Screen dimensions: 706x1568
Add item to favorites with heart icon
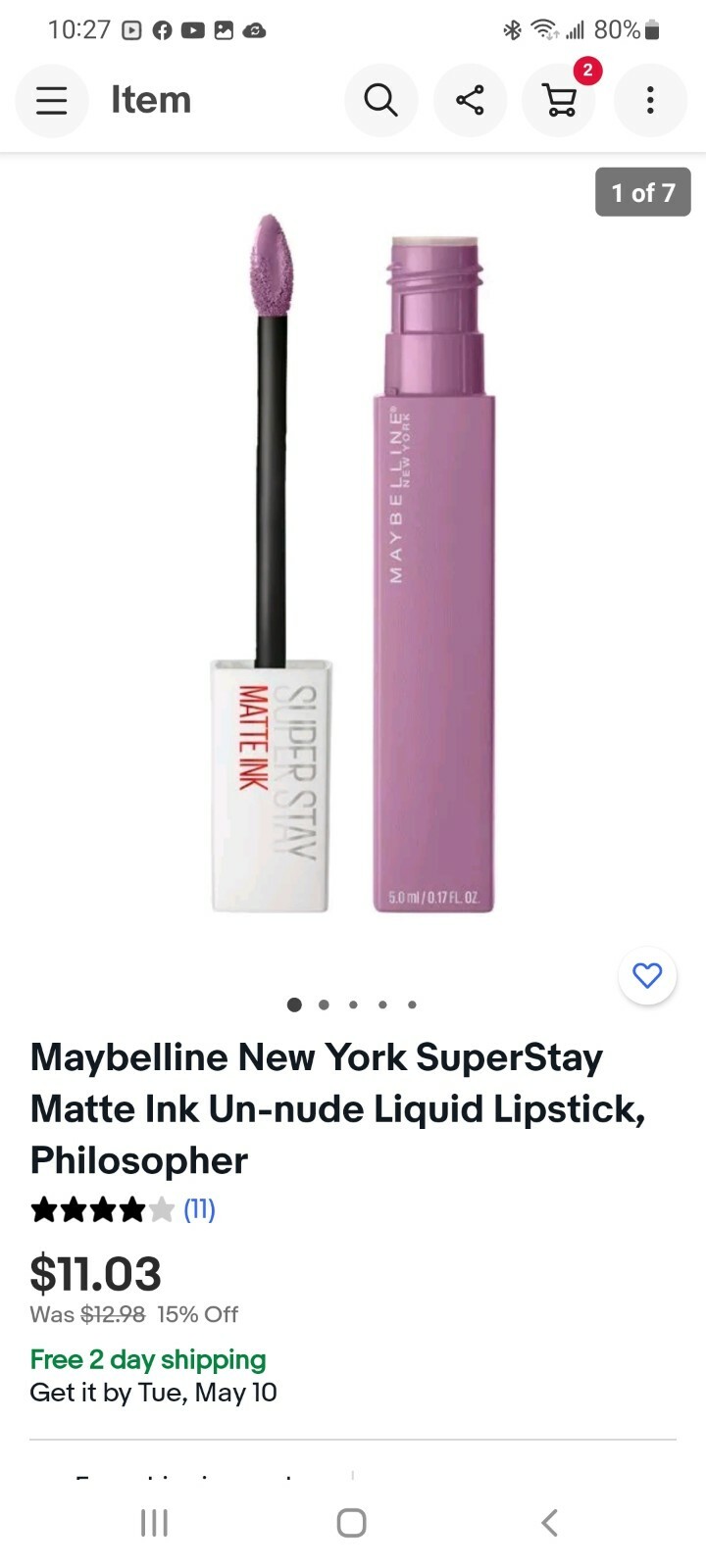pos(647,975)
